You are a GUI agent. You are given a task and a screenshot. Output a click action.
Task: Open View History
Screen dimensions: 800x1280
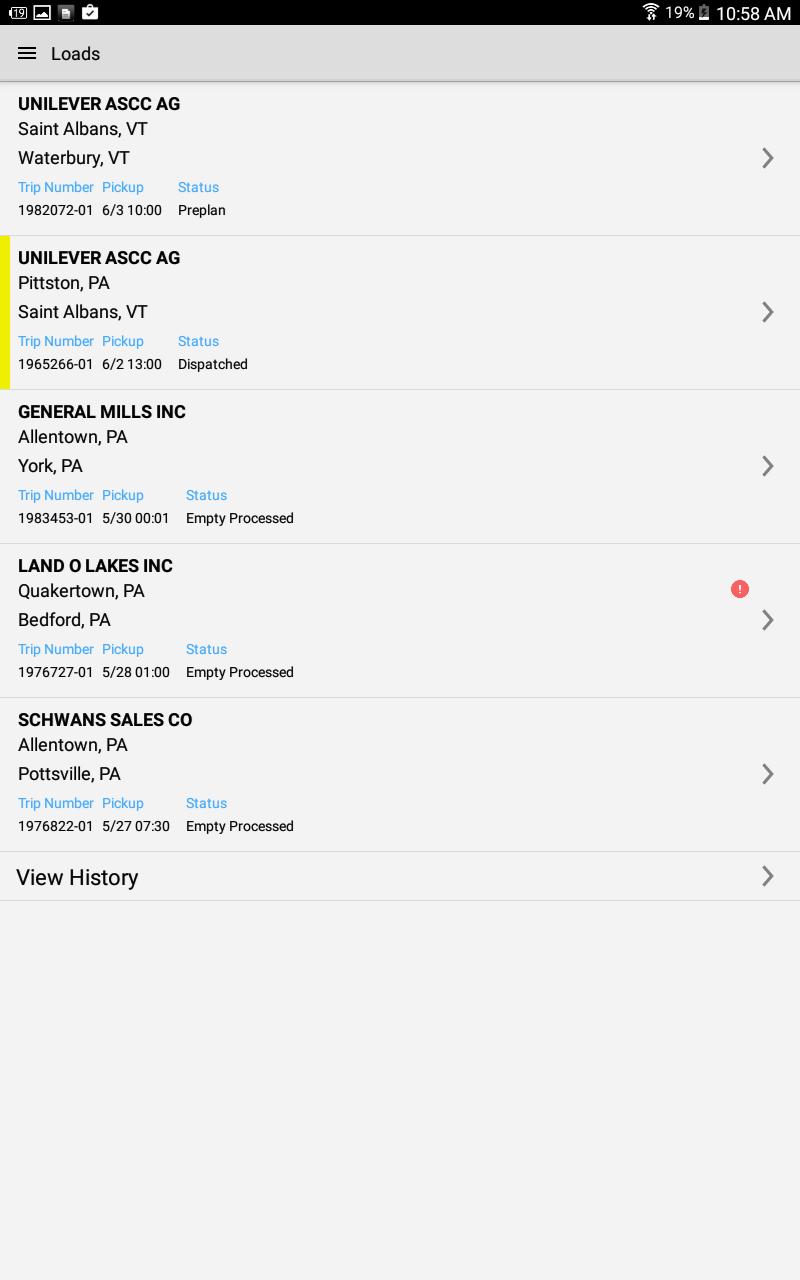click(x=400, y=877)
